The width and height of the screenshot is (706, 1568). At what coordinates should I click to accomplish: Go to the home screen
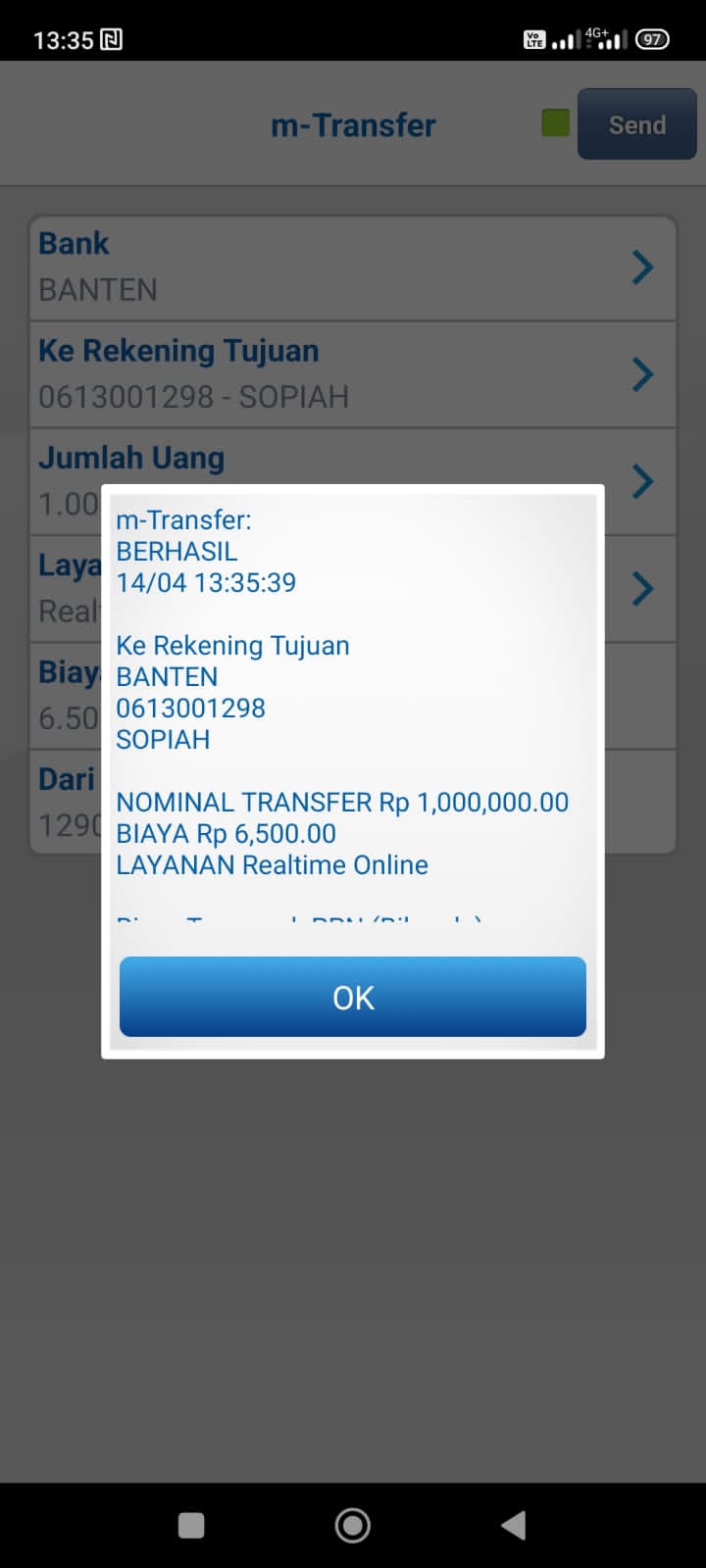(x=353, y=1525)
